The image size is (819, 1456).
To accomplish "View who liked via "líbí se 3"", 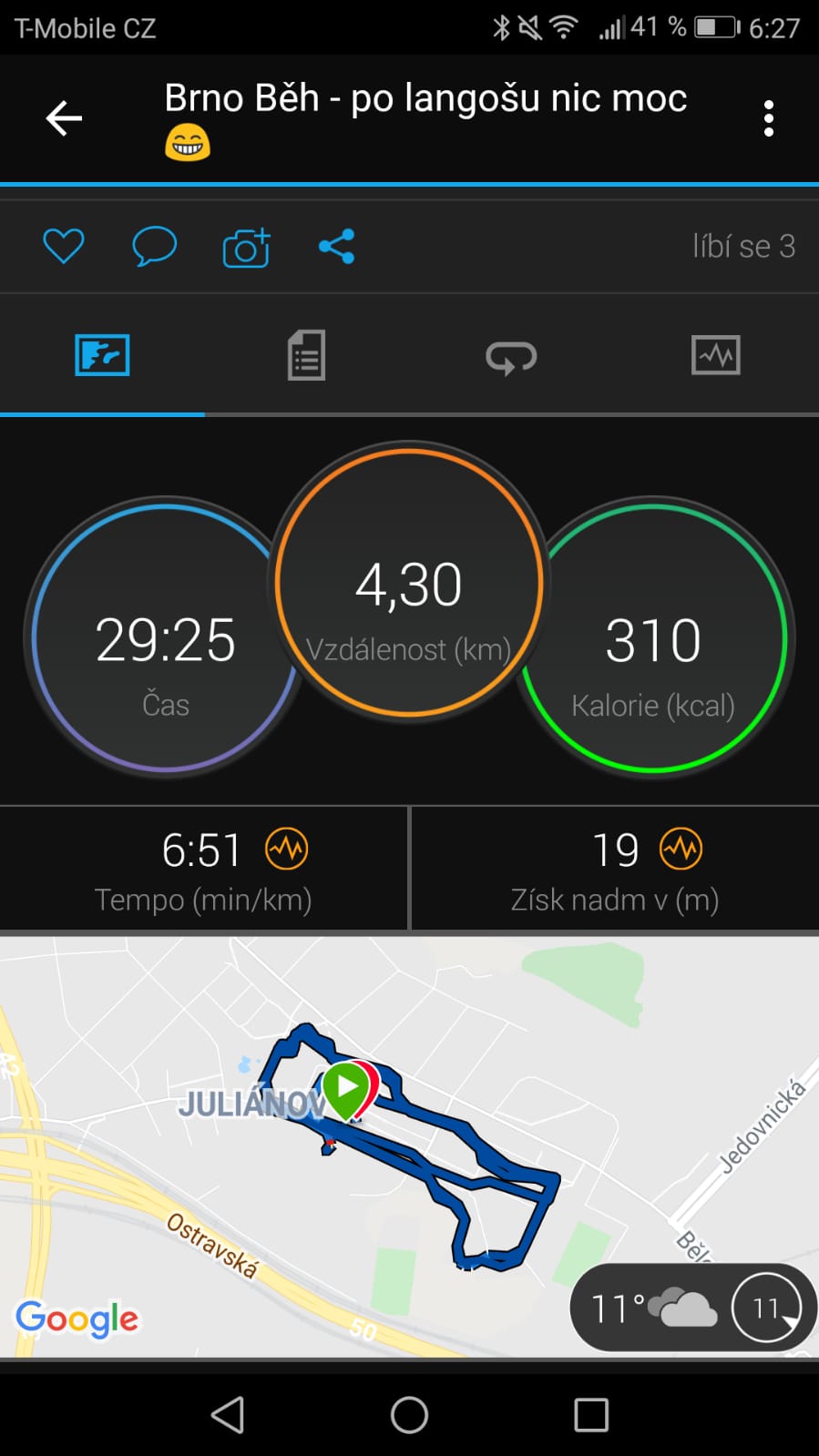I will pyautogui.click(x=743, y=247).
